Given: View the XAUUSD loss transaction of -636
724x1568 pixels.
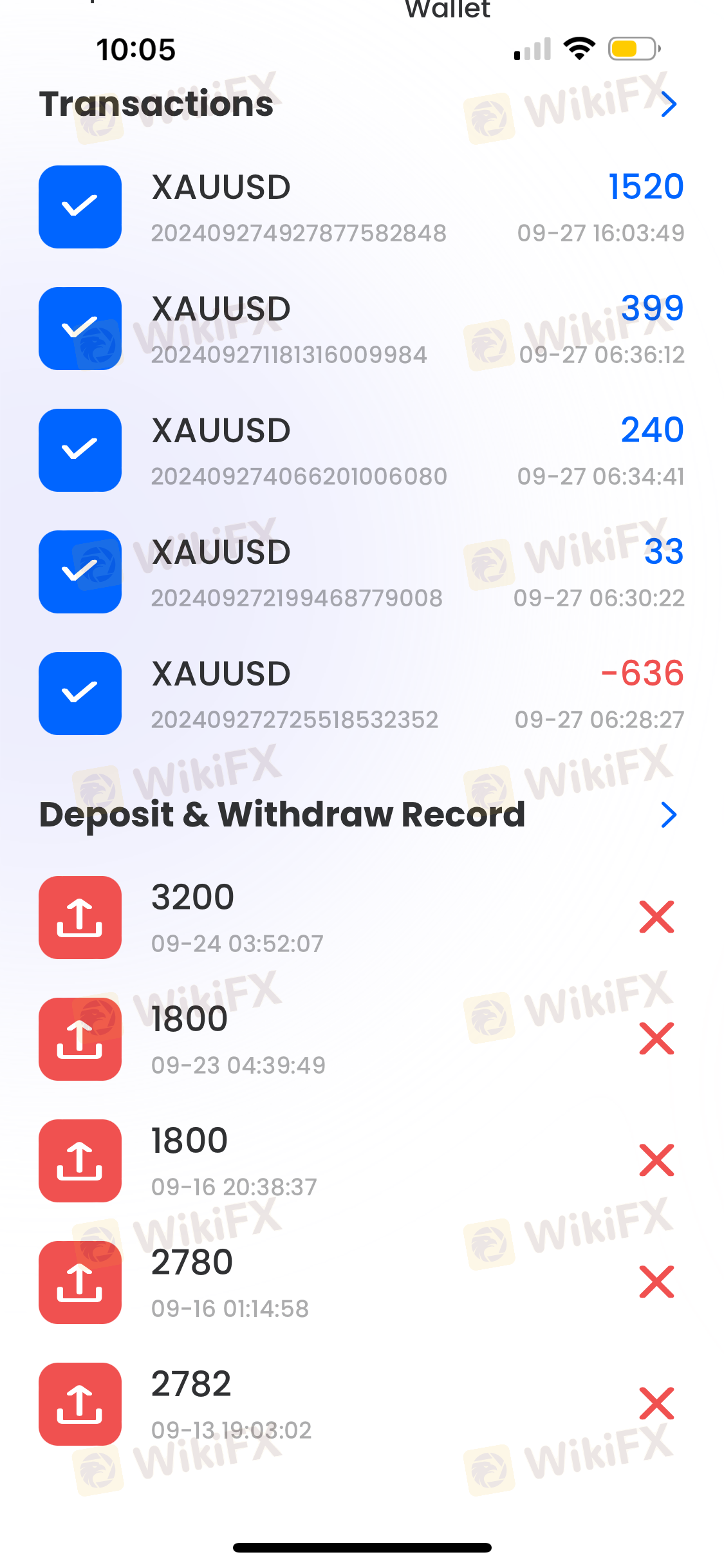Looking at the screenshot, I should click(360, 694).
